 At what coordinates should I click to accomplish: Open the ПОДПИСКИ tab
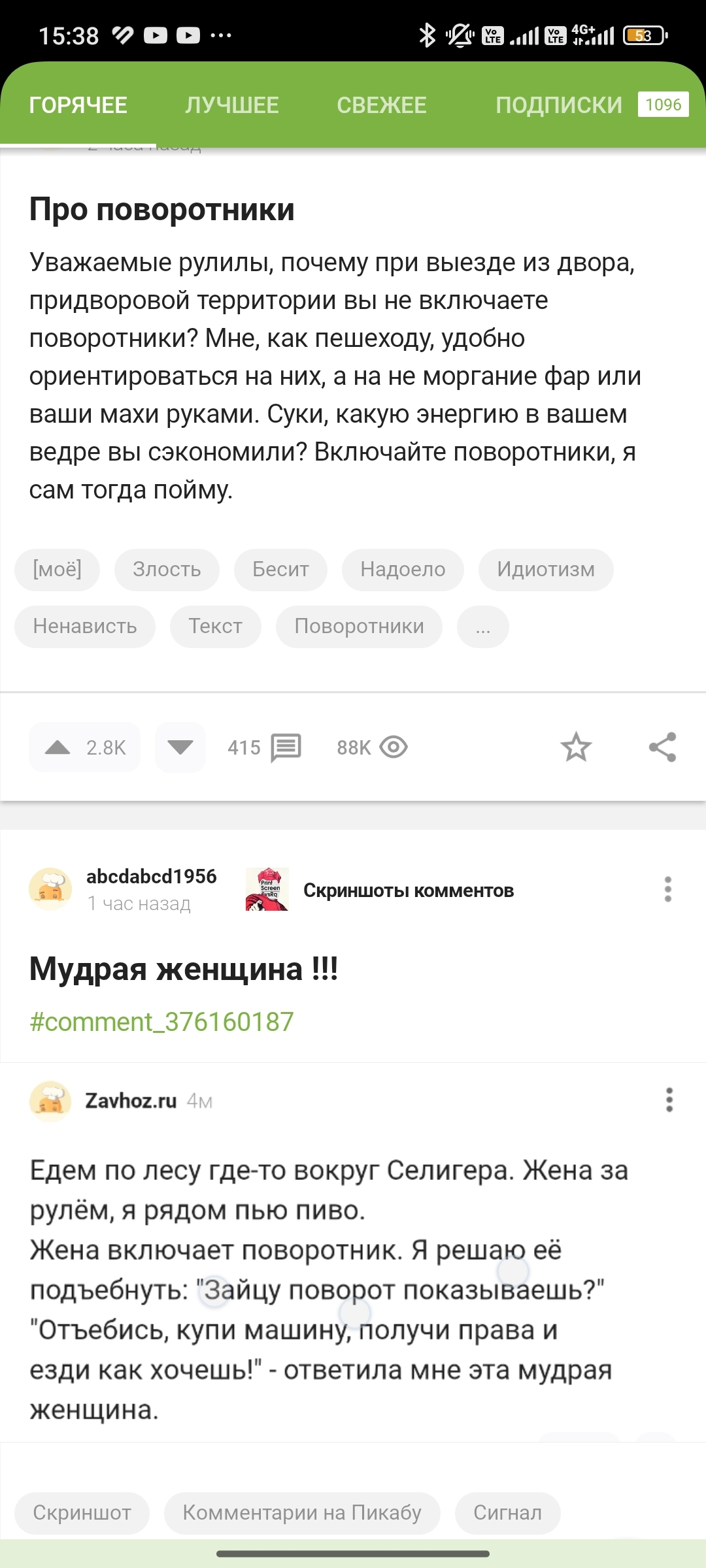559,105
